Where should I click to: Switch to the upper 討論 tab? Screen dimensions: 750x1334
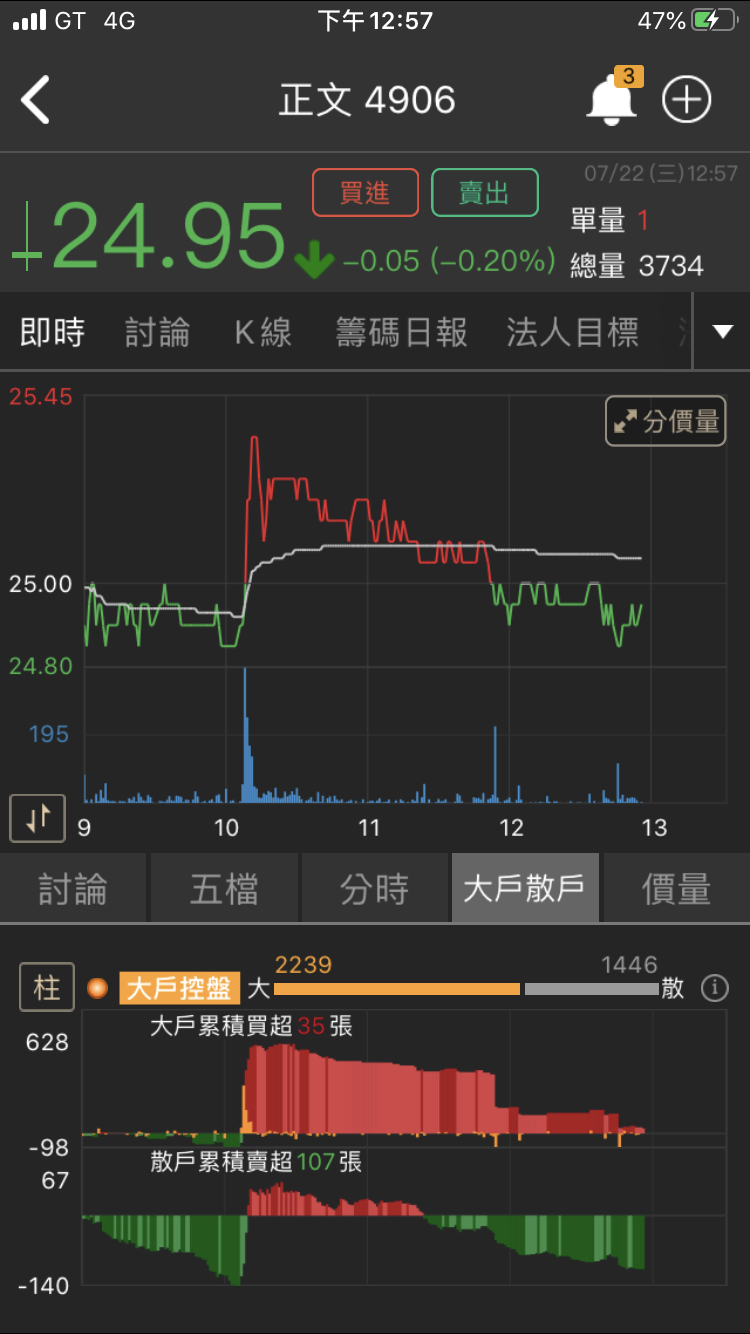(157, 332)
